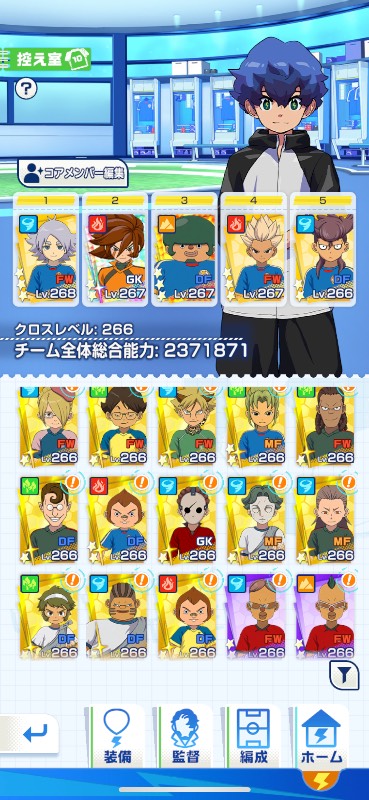This screenshot has width=369, height=800.
Task: Open the filter funnel icon
Action: pos(346,676)
